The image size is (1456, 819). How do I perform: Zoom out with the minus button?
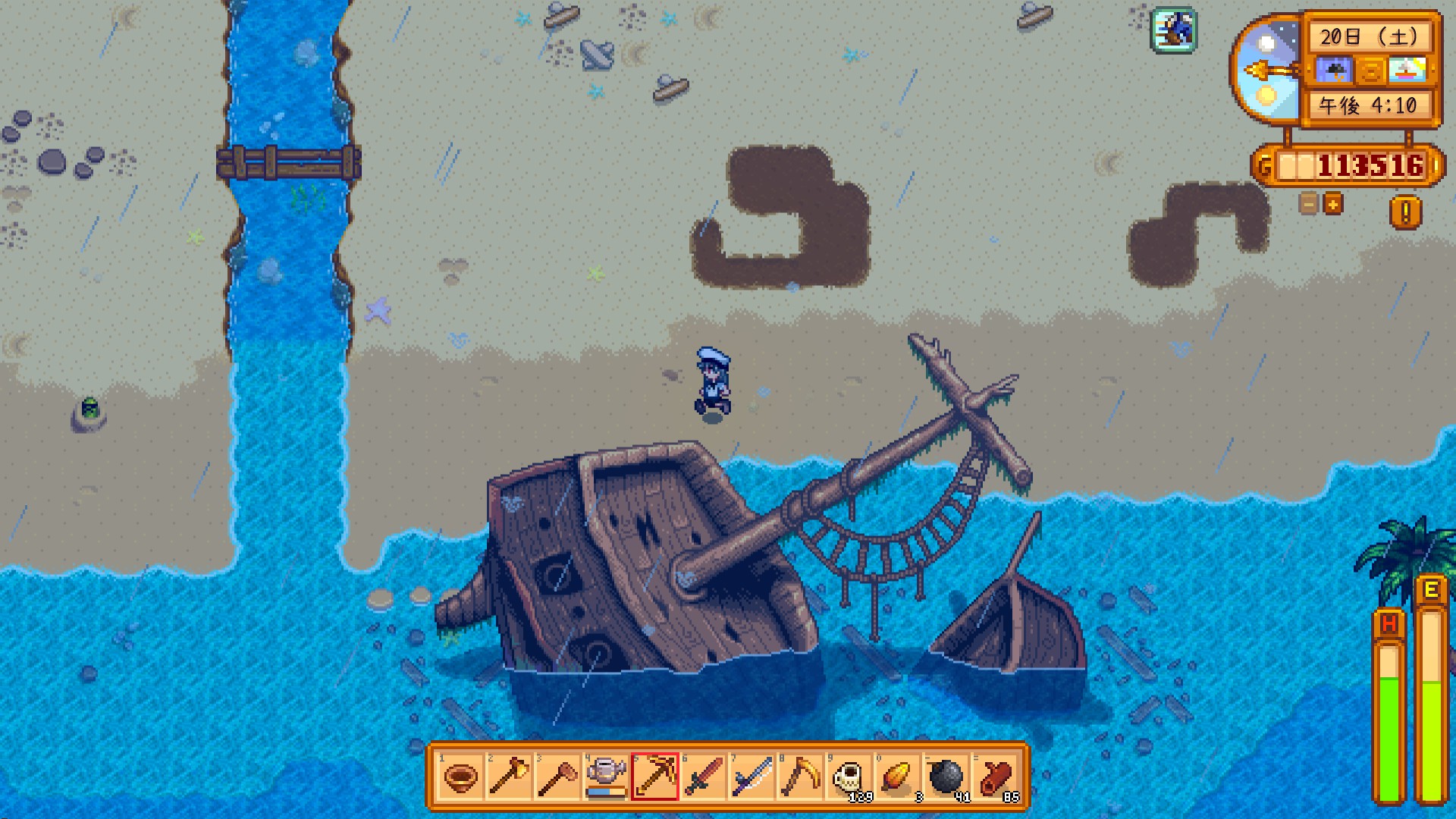[1308, 204]
